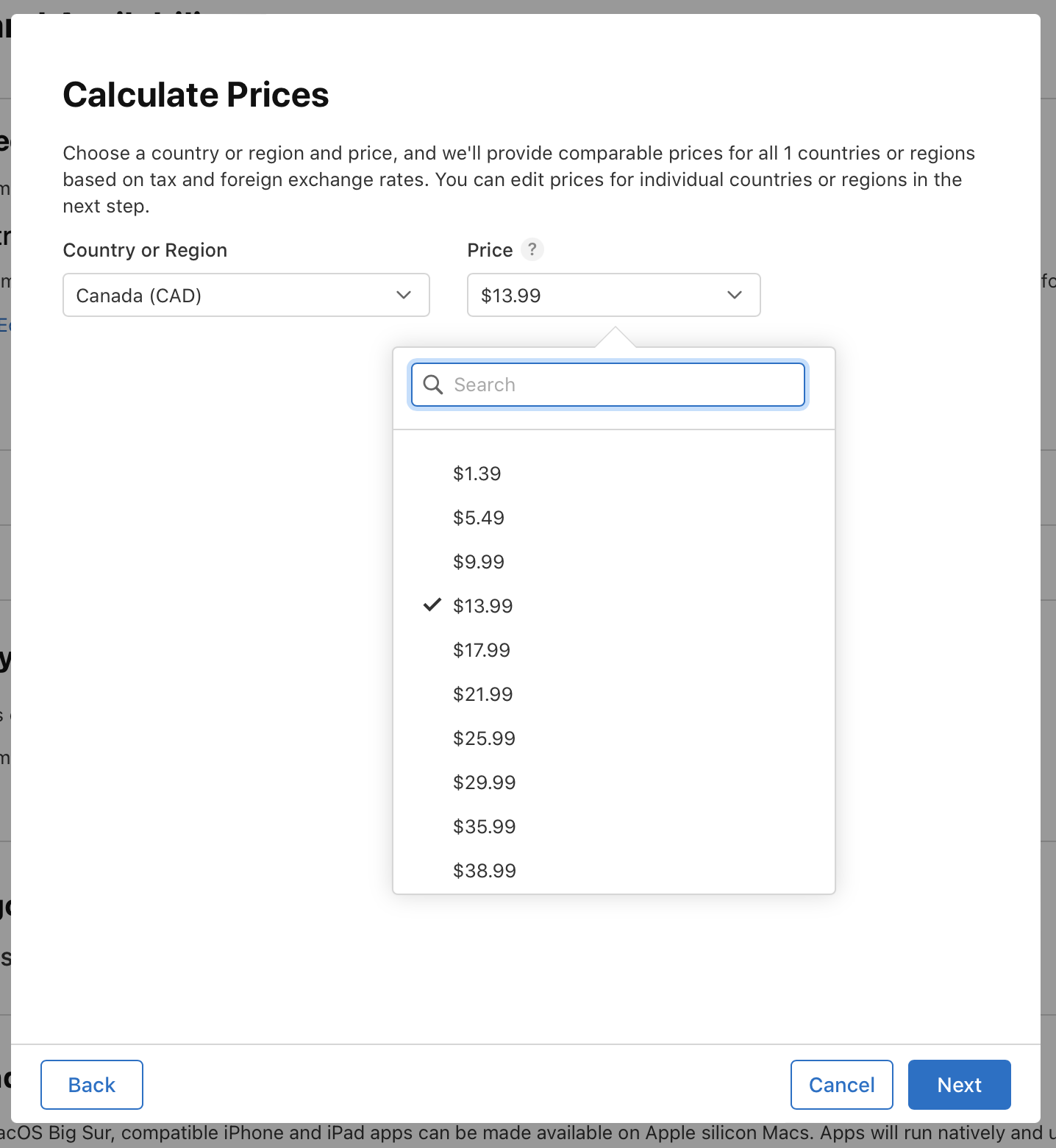Click the search magnifier icon
This screenshot has width=1056, height=1148.
432,384
